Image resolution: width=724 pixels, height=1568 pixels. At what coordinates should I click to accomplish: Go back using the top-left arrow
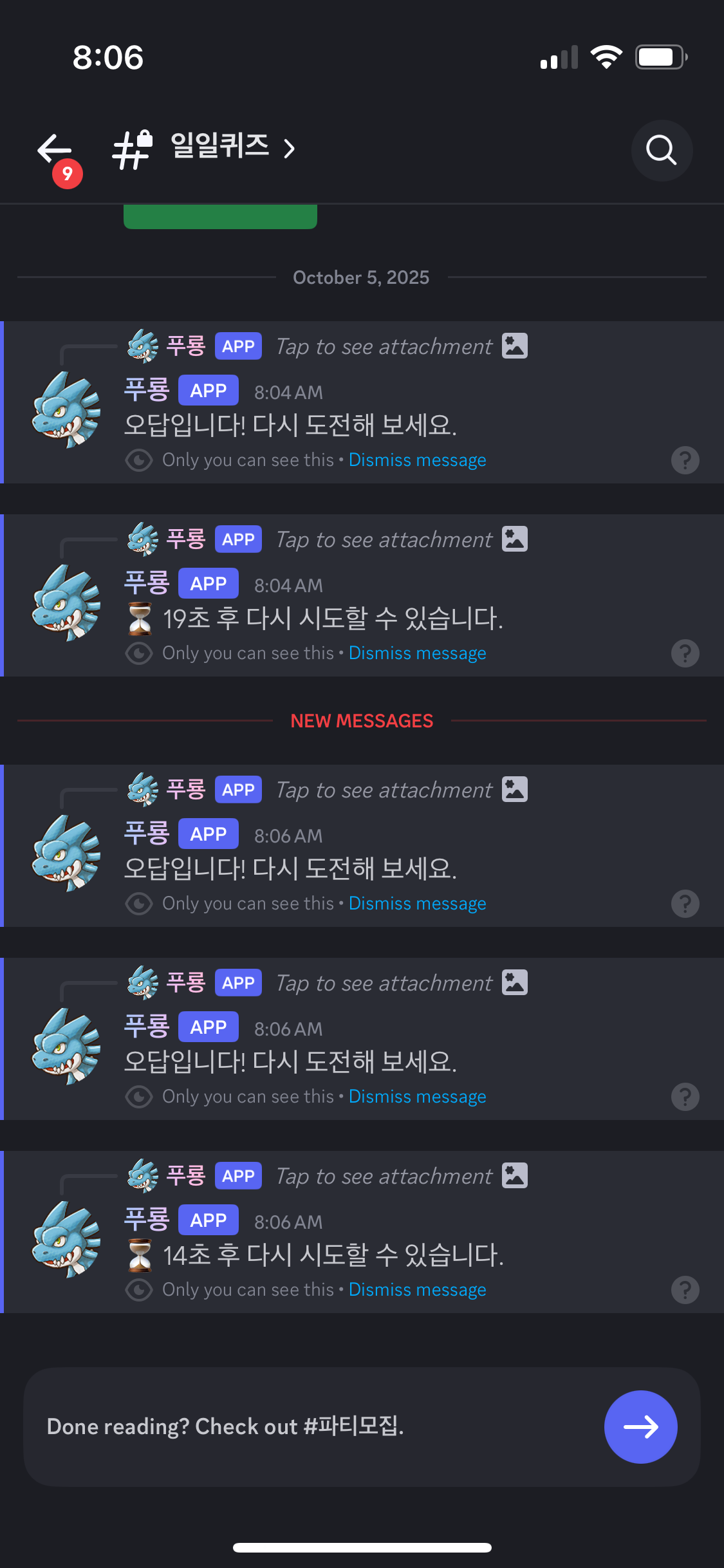(x=55, y=150)
